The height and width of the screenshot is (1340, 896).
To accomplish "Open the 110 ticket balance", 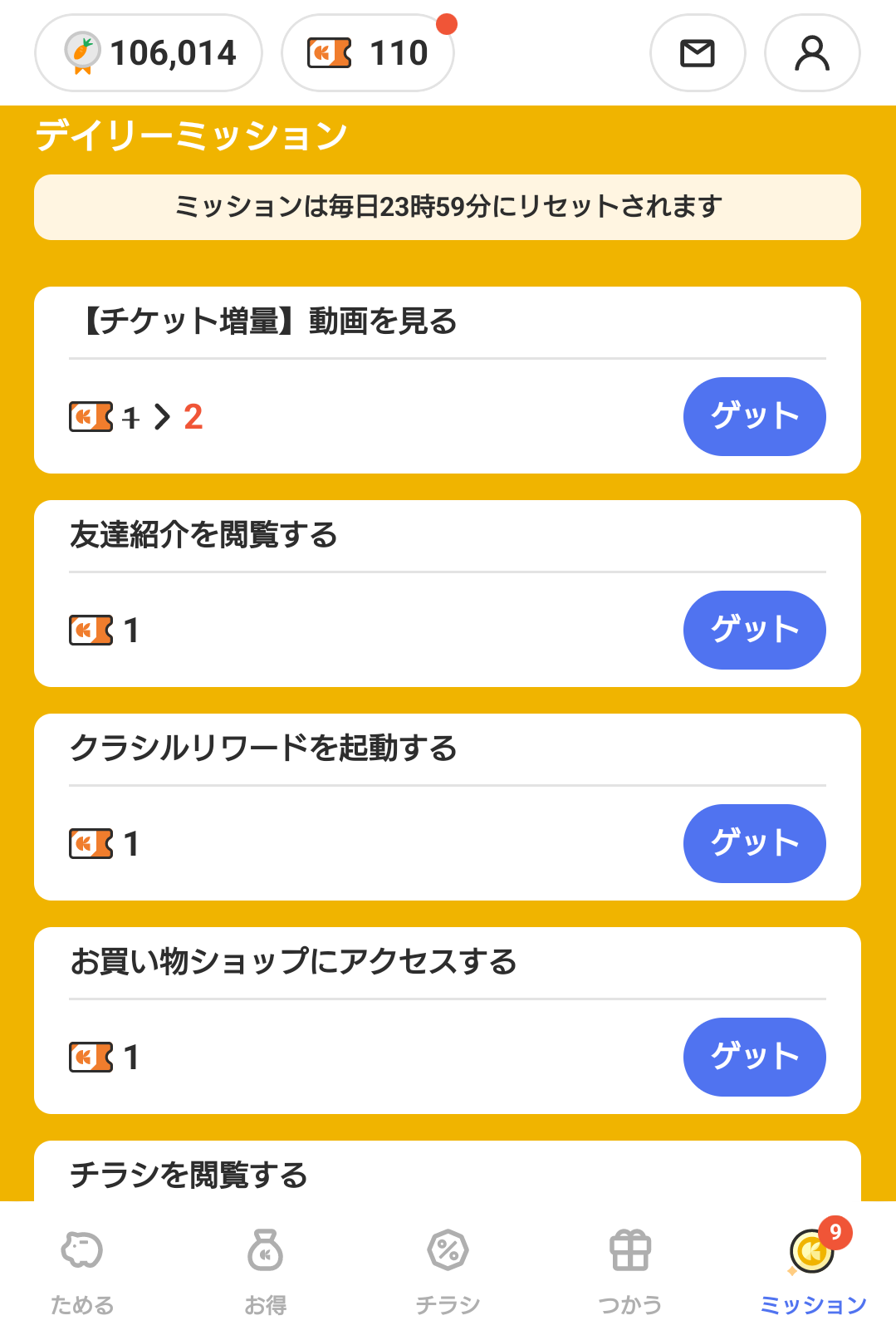I will point(368,53).
